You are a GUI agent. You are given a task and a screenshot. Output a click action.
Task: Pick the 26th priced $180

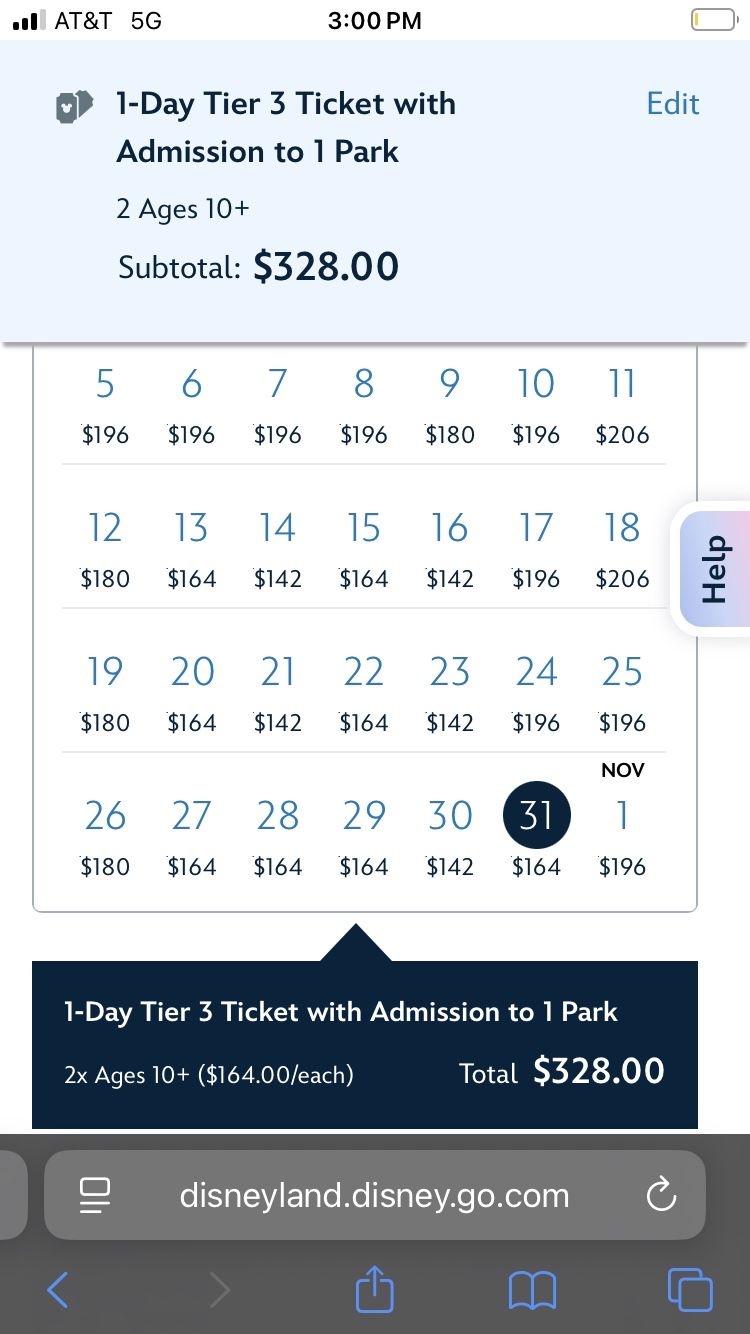pyautogui.click(x=105, y=838)
